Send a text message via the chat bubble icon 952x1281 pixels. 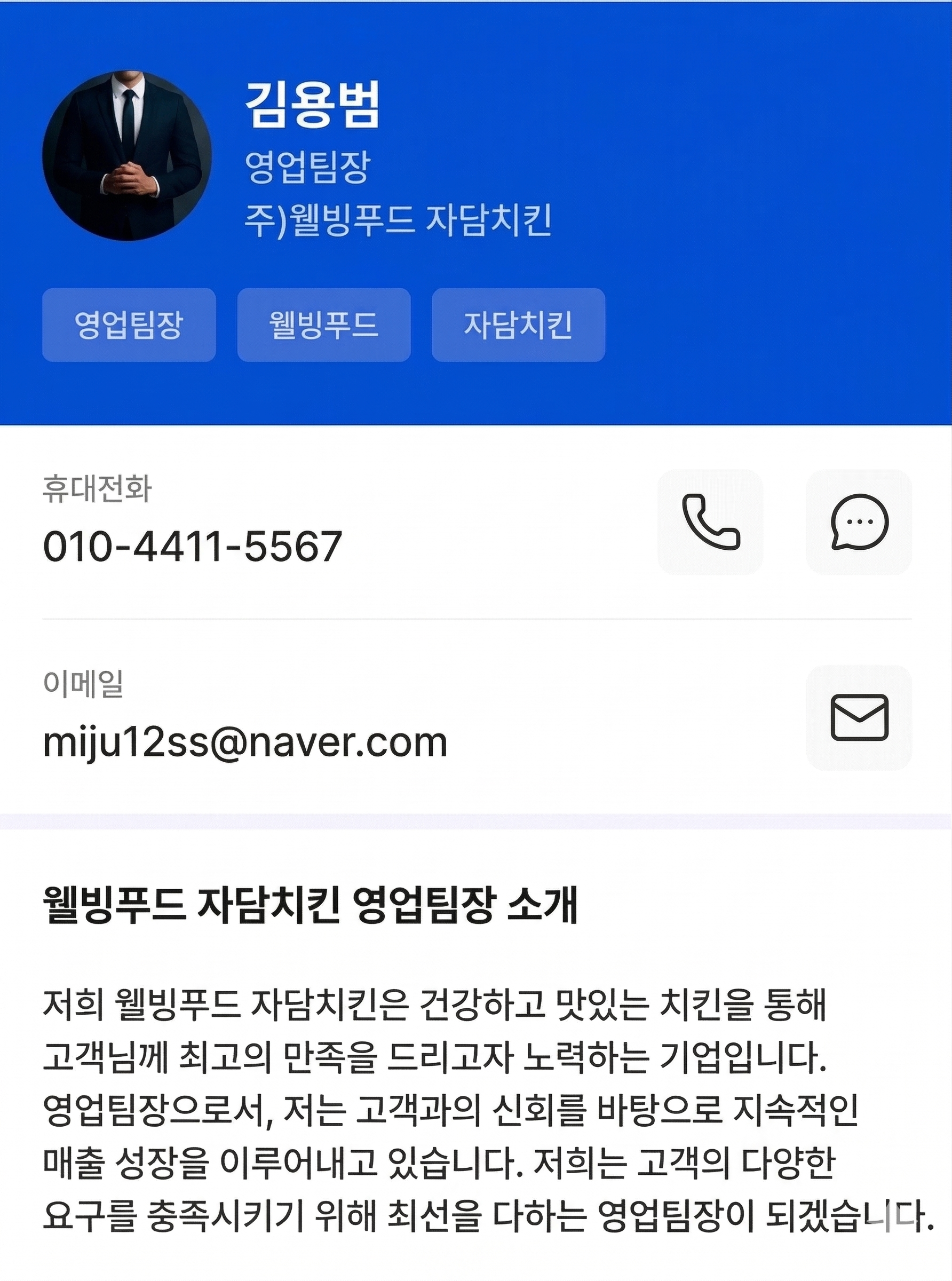click(x=859, y=521)
